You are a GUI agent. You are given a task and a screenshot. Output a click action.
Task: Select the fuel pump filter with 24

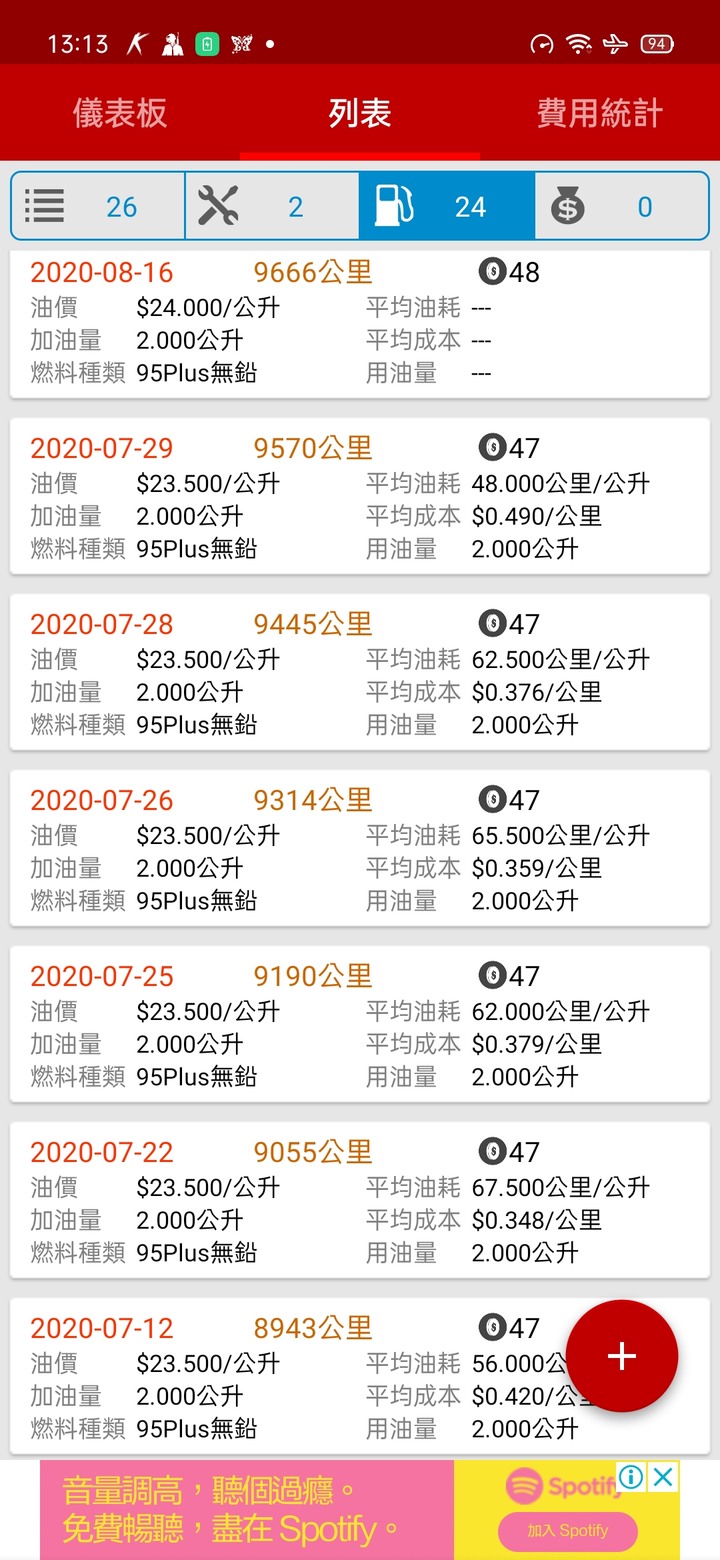pyautogui.click(x=447, y=206)
